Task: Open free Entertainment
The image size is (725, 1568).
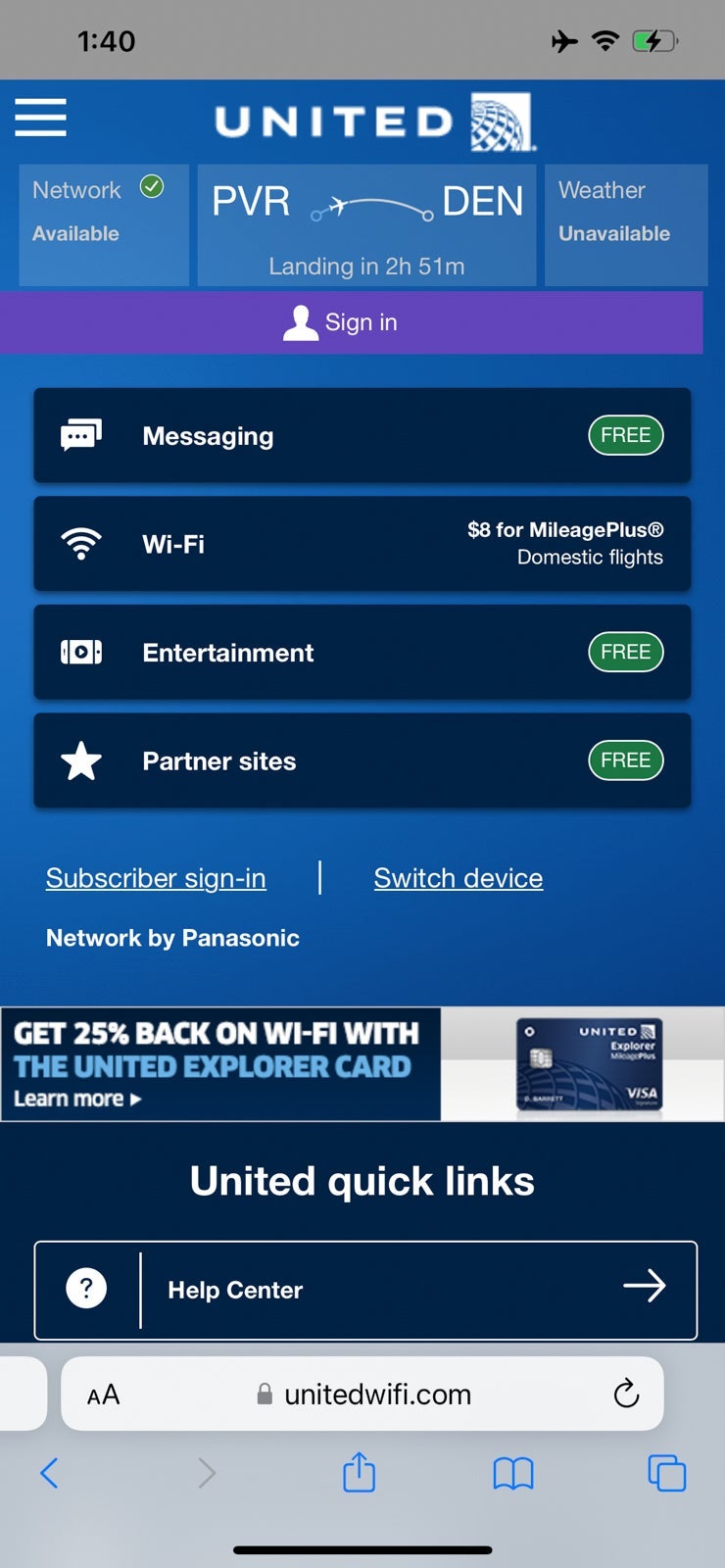Action: (x=362, y=652)
